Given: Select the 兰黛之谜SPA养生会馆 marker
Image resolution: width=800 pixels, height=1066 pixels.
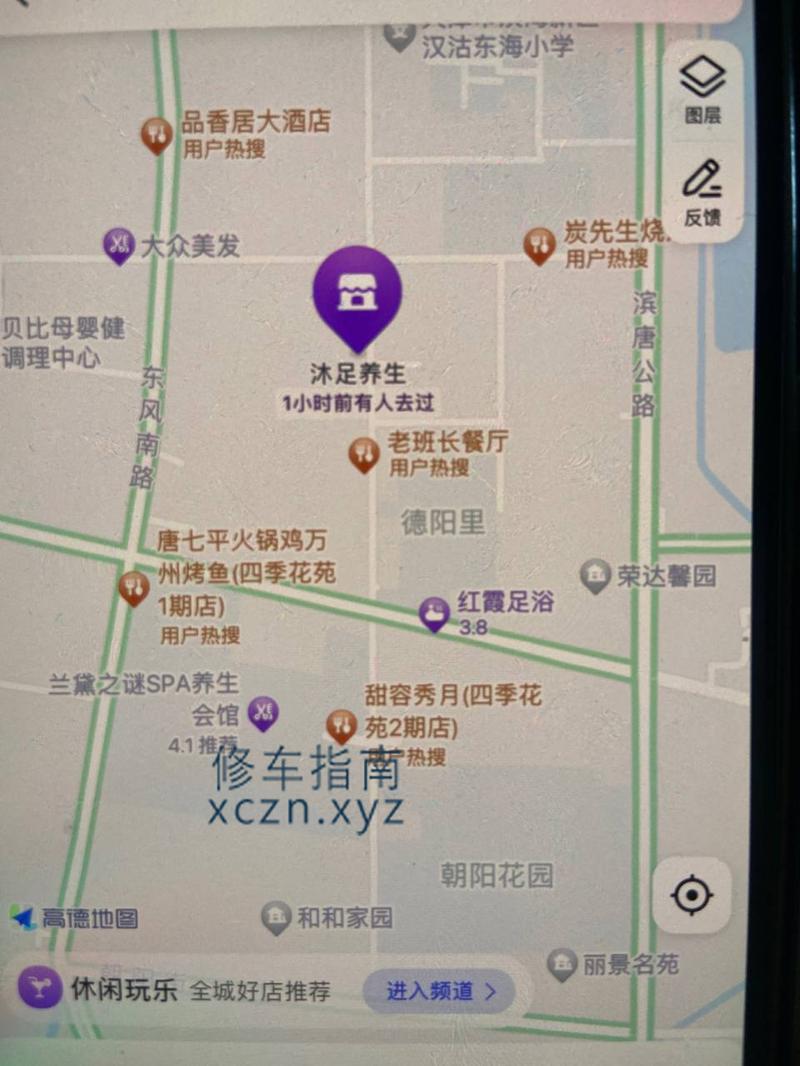Looking at the screenshot, I should [x=263, y=712].
